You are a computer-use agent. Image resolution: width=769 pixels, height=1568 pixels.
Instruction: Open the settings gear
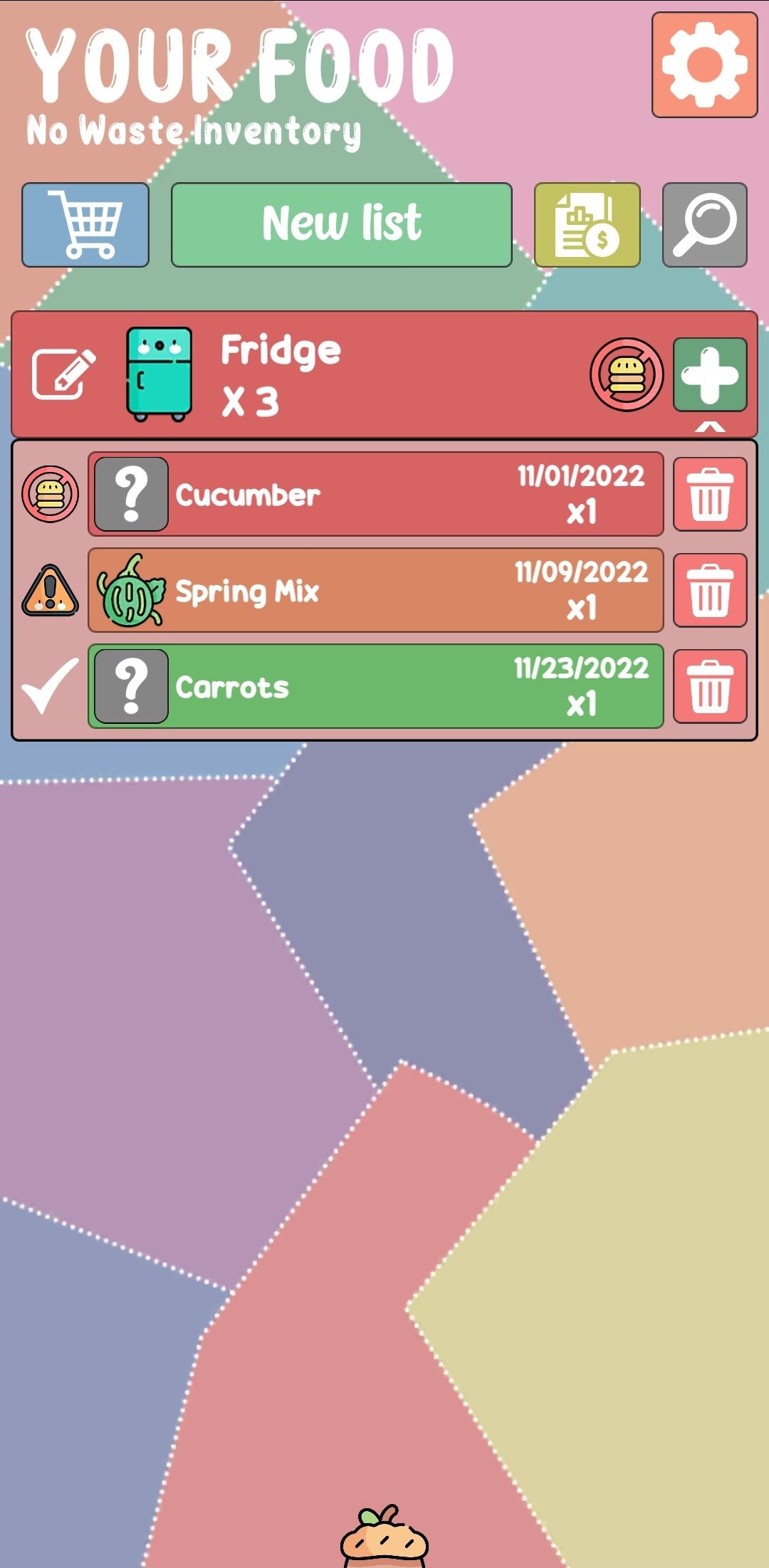[x=704, y=65]
